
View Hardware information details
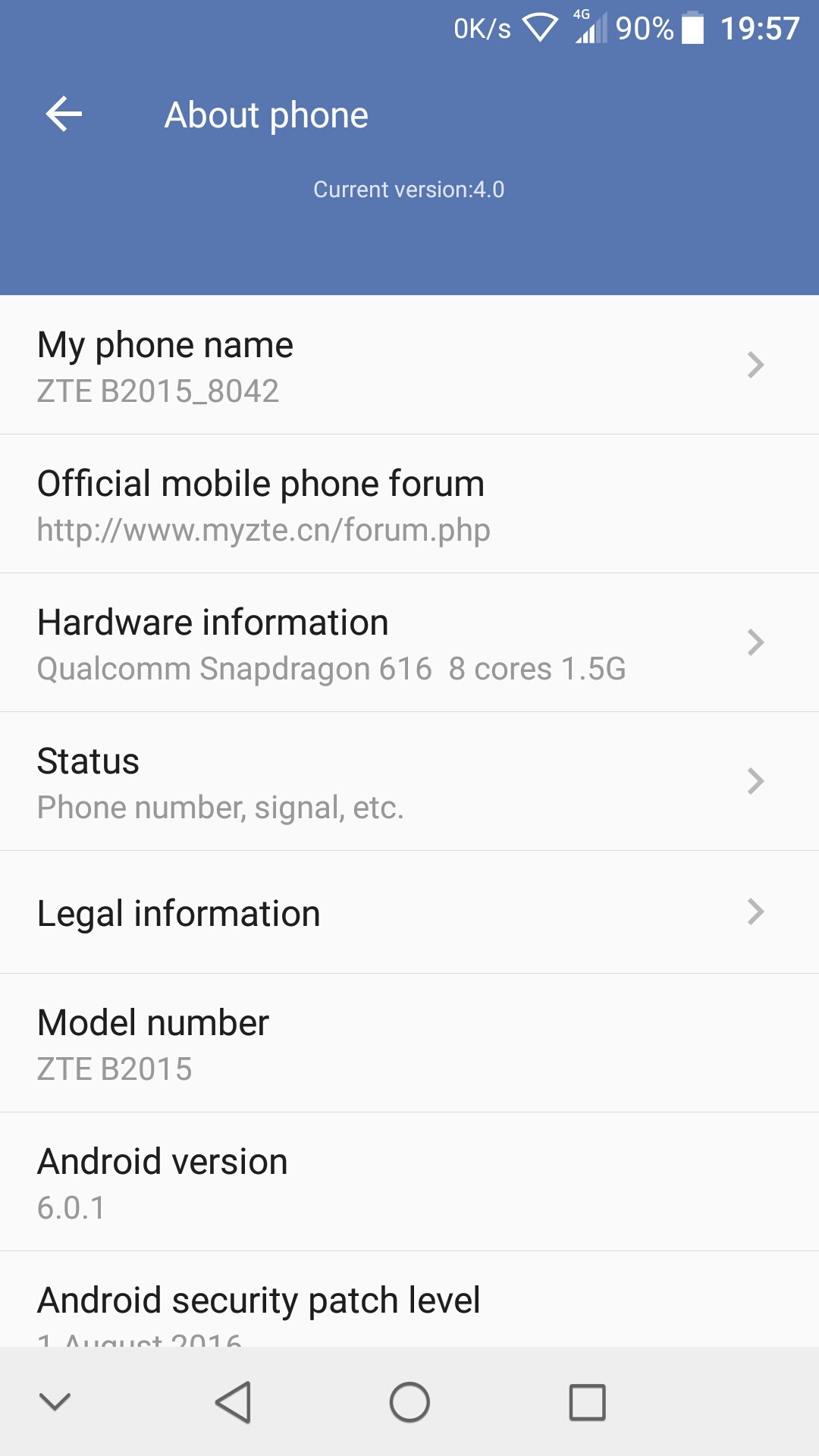tap(409, 643)
